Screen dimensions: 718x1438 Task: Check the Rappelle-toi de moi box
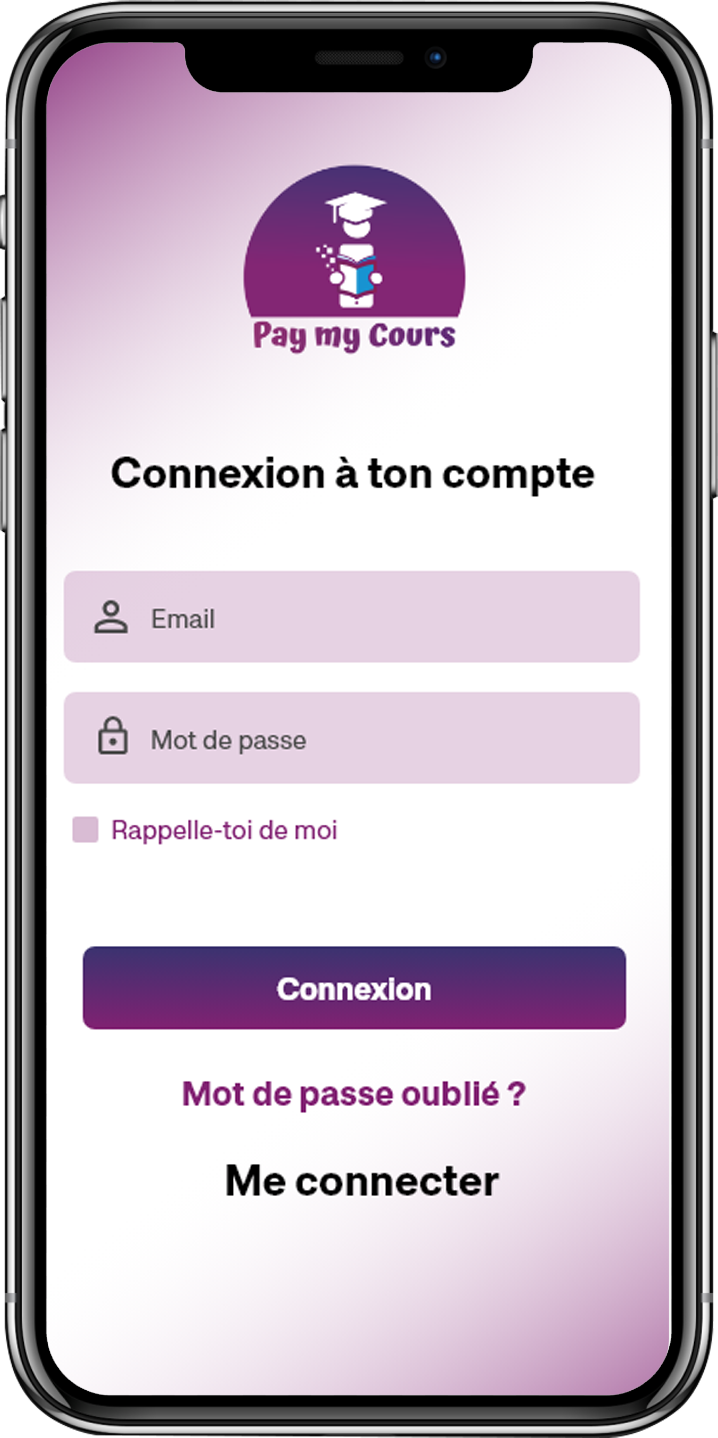pyautogui.click(x=86, y=829)
